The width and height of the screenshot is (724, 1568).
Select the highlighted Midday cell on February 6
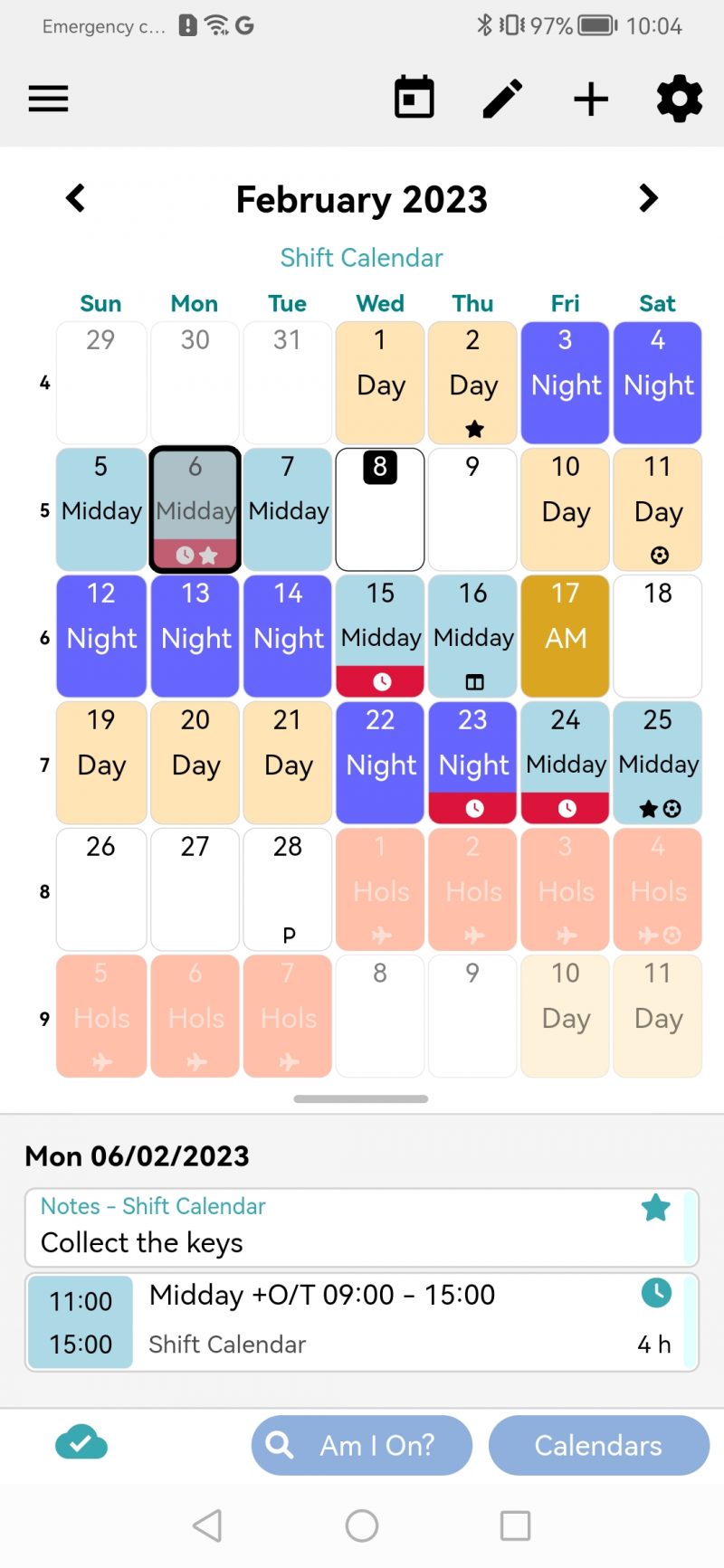[195, 509]
